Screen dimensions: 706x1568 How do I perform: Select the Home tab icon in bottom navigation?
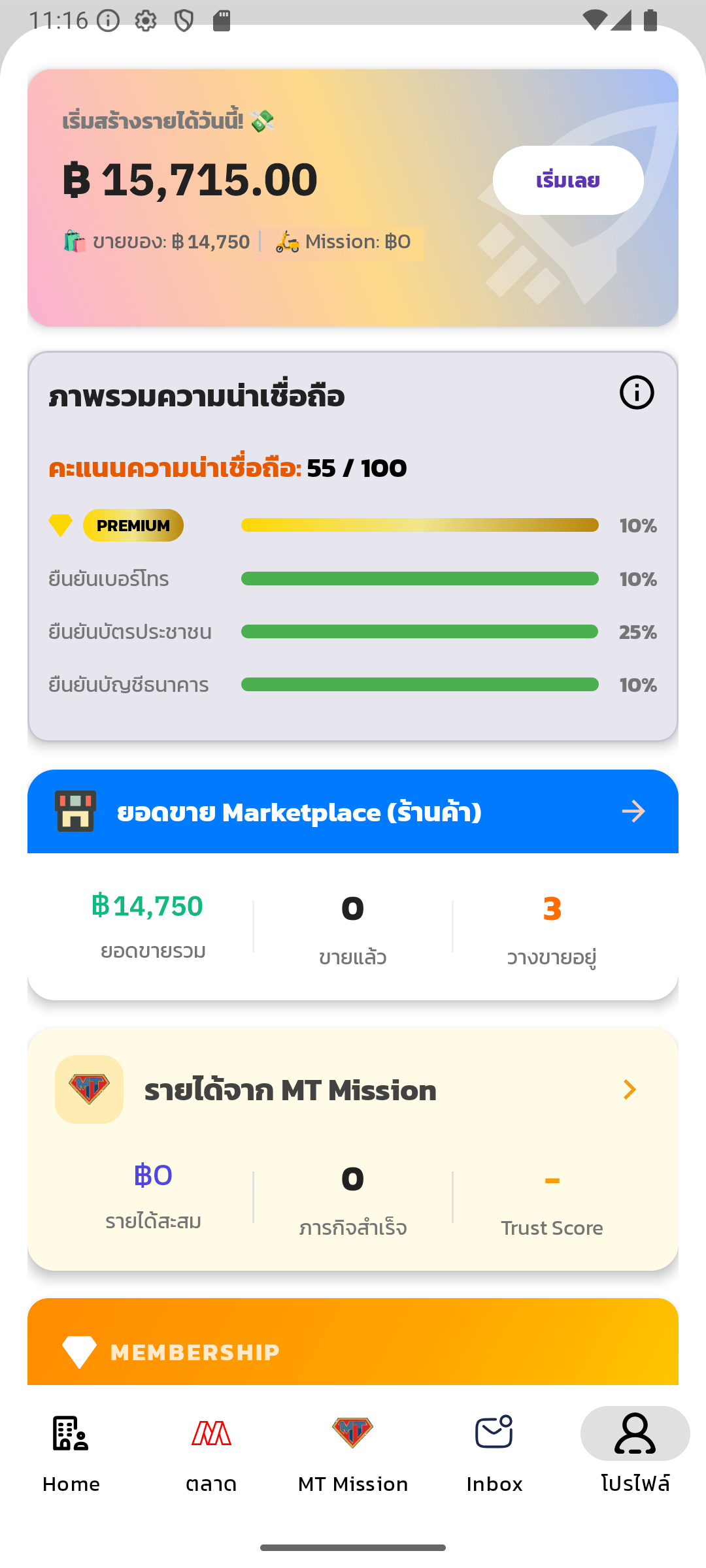click(71, 1434)
